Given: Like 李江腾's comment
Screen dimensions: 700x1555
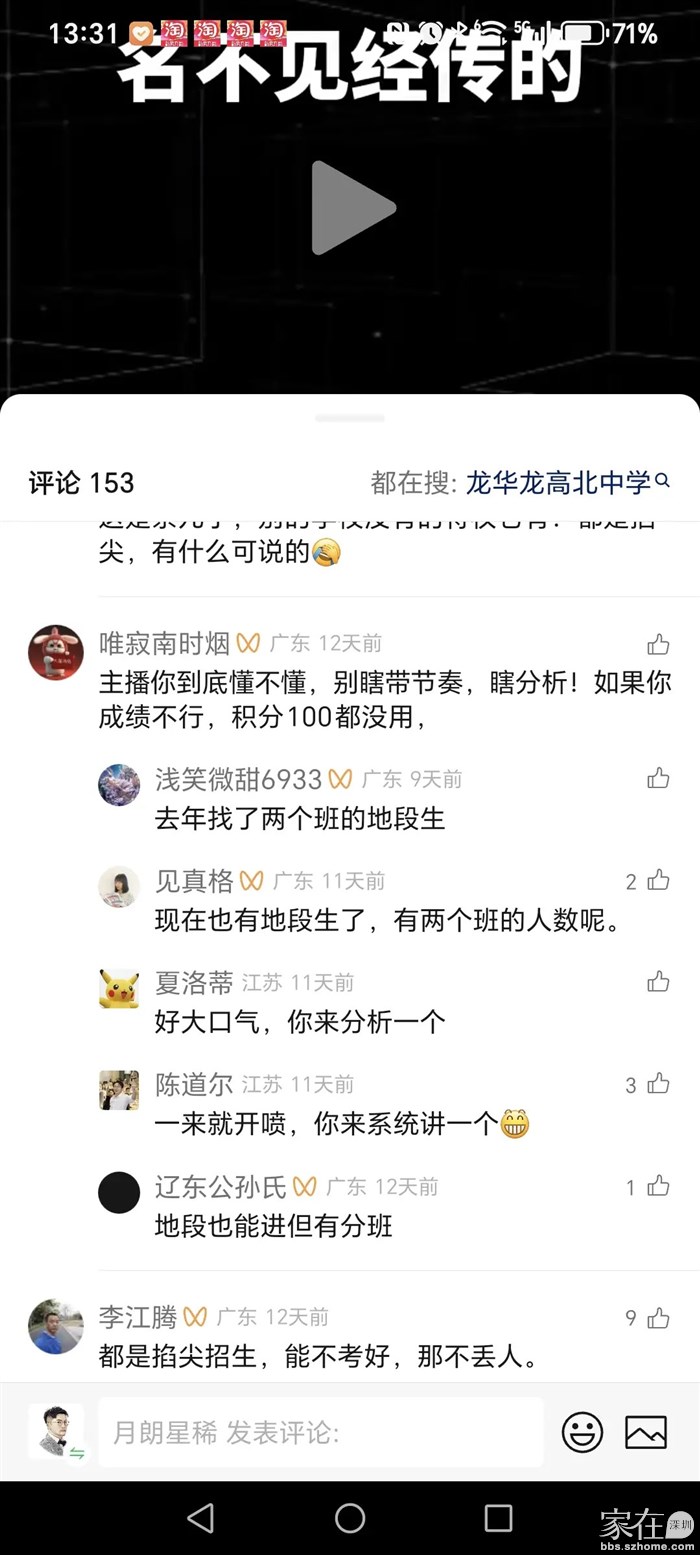Looking at the screenshot, I should click(658, 1317).
